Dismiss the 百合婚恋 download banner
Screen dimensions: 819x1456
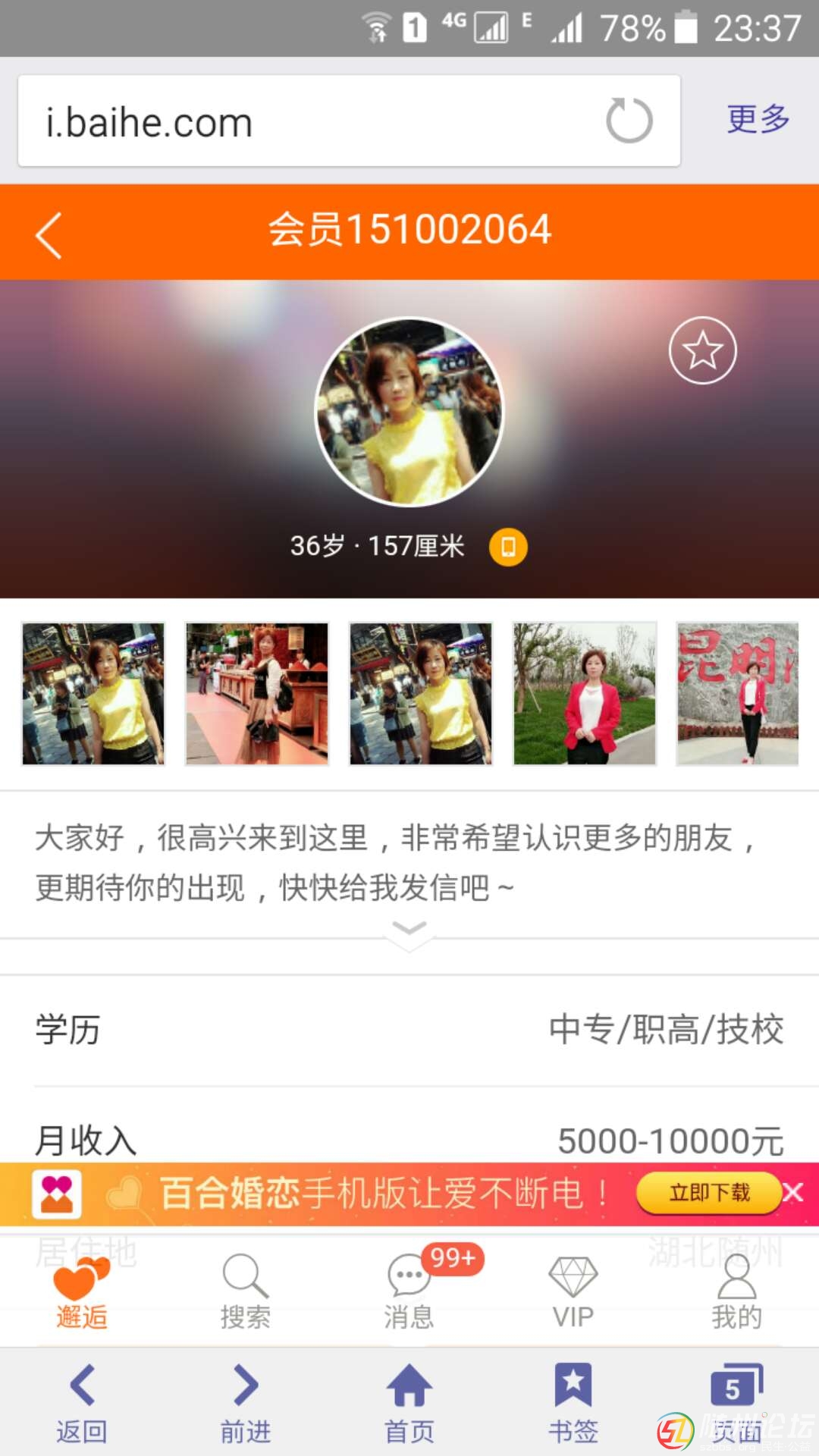click(794, 1193)
